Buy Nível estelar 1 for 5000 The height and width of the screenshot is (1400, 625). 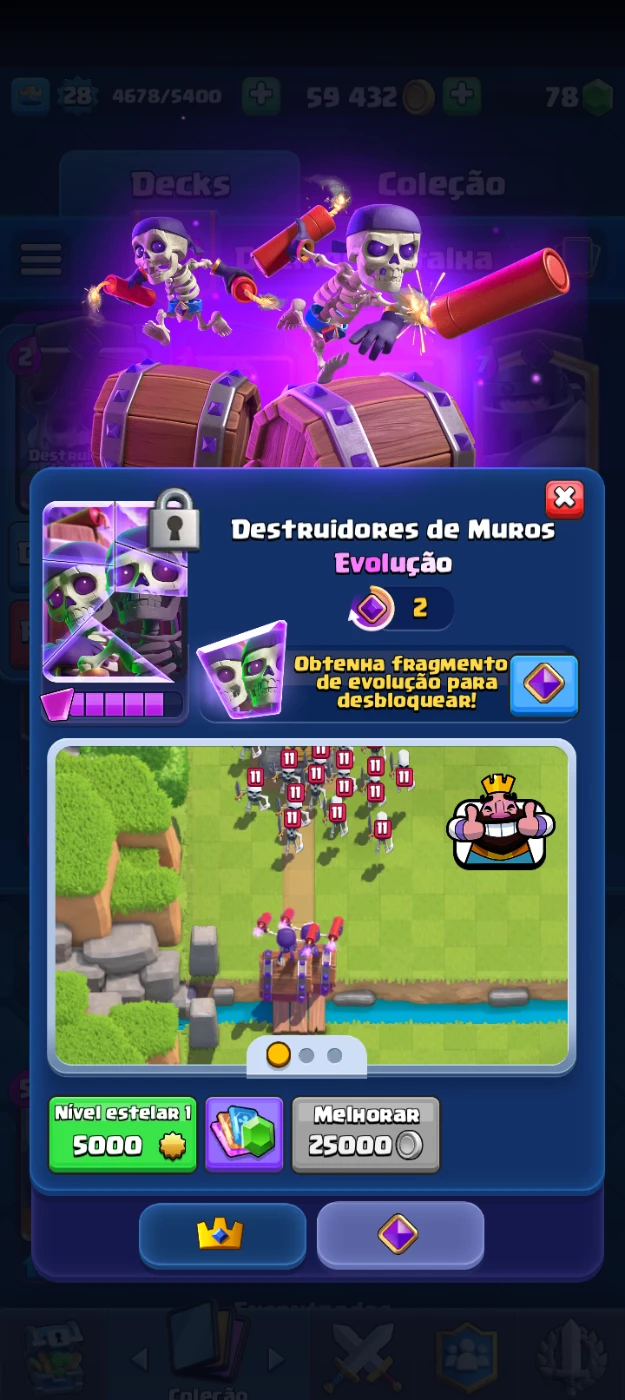(x=123, y=1134)
